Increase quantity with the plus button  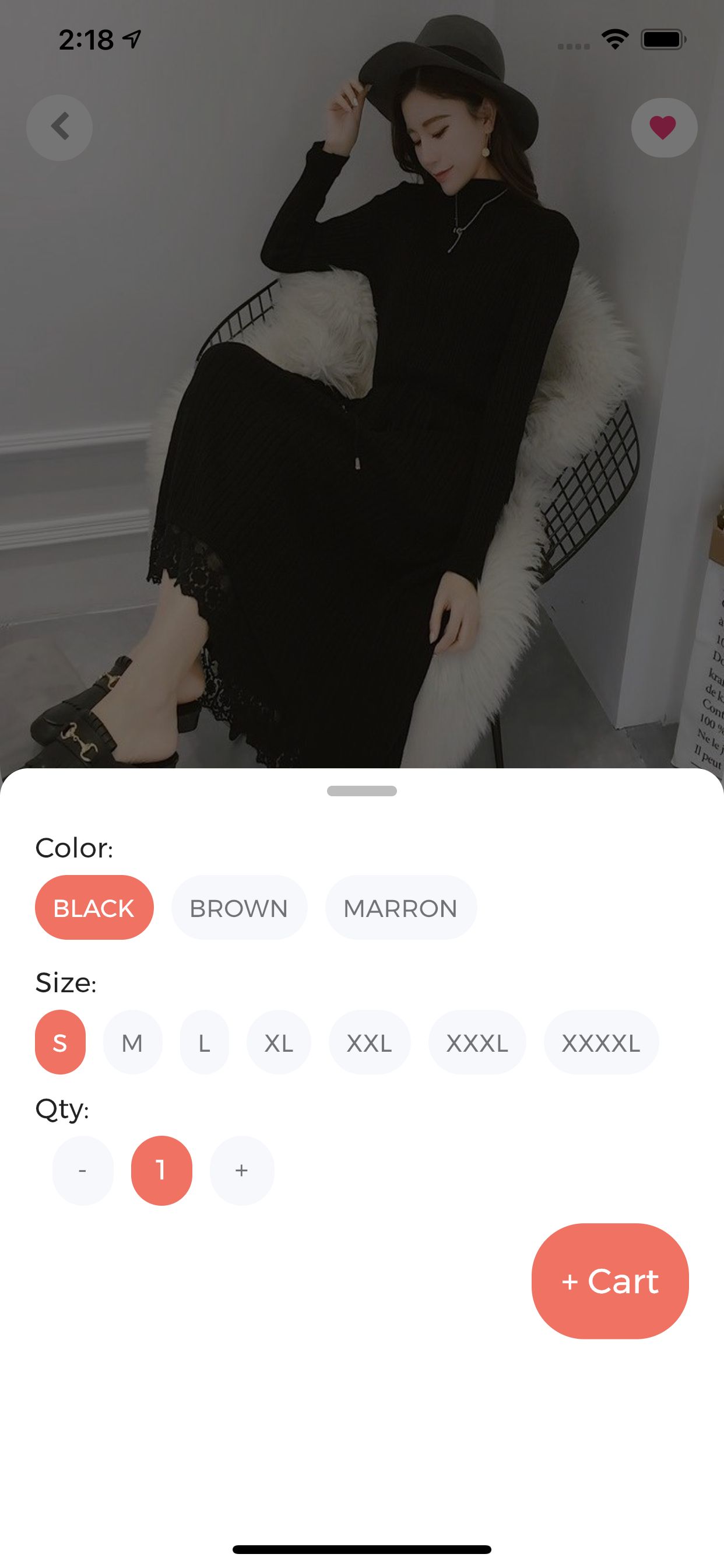(241, 1170)
